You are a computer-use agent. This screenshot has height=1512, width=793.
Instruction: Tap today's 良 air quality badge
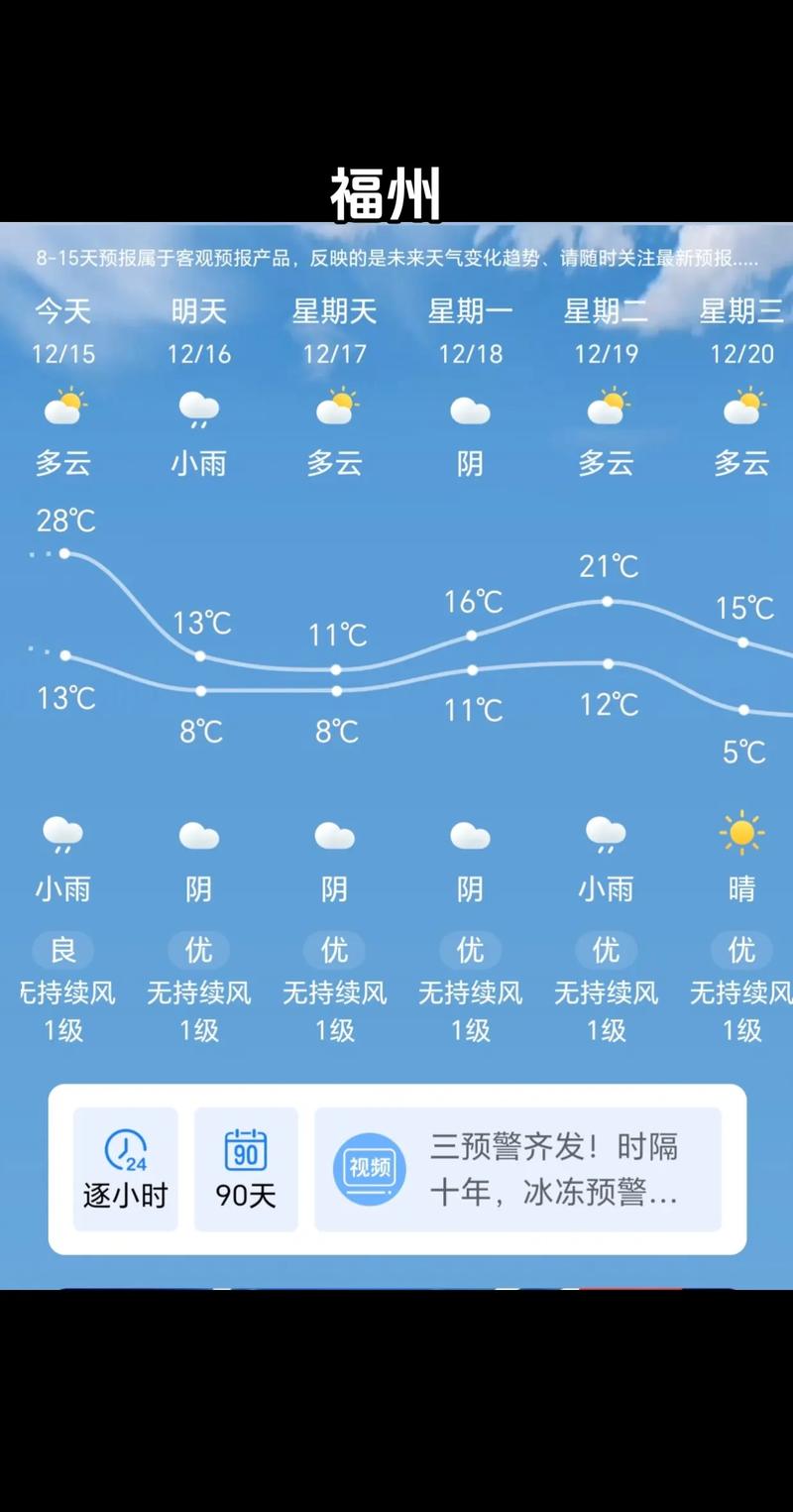click(62, 949)
